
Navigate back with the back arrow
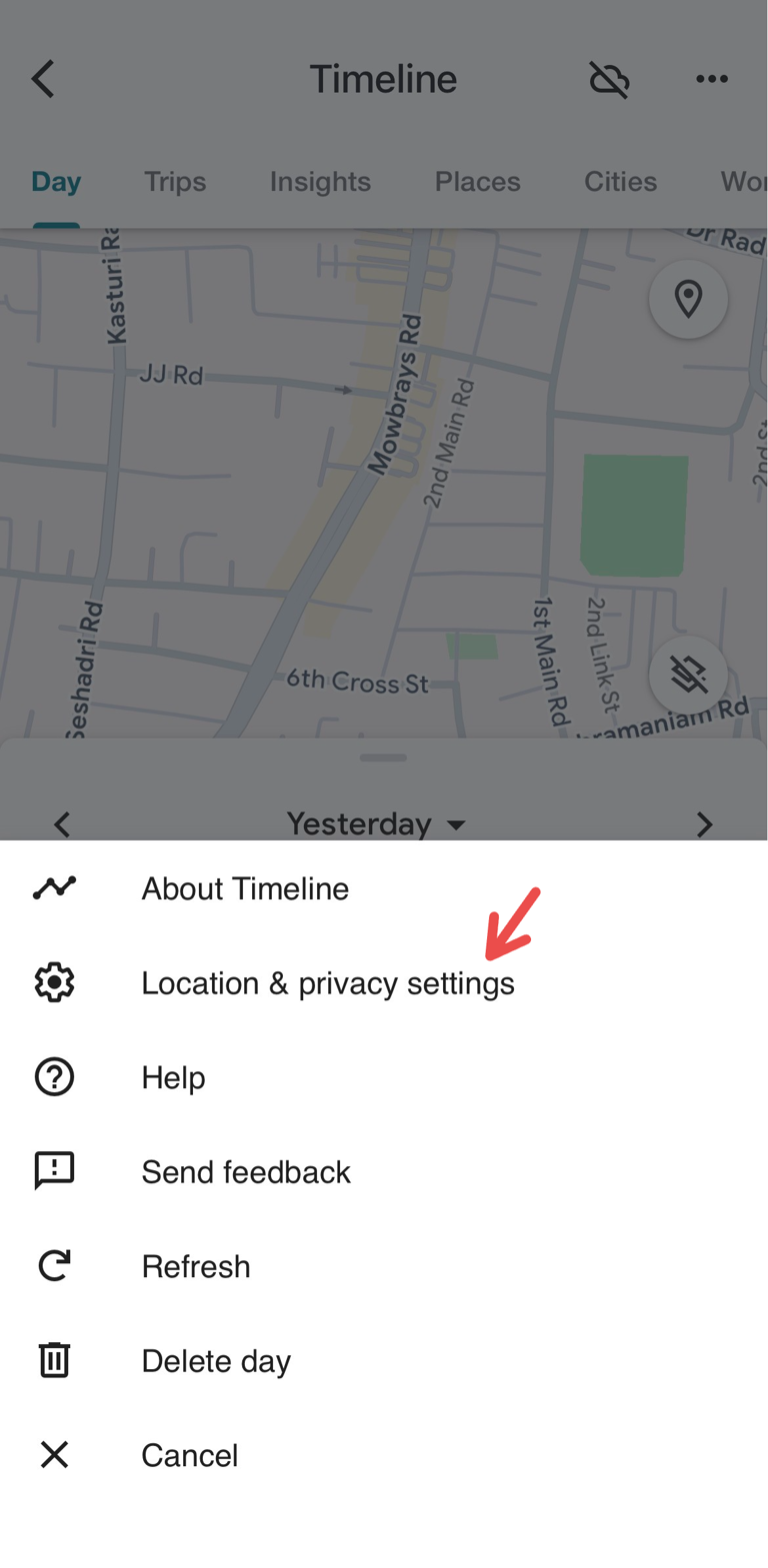43,78
